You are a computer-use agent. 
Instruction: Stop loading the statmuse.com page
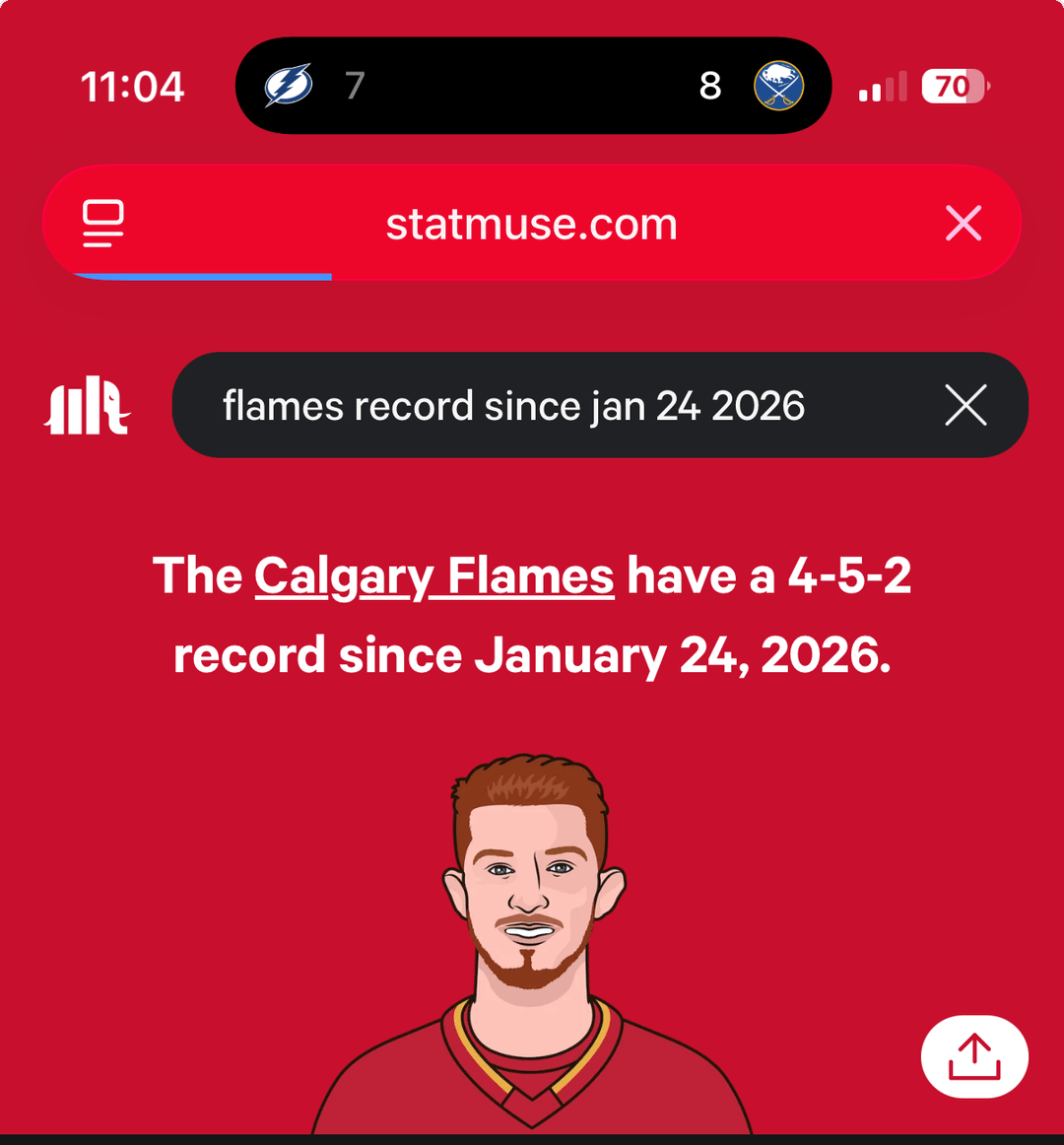[963, 224]
